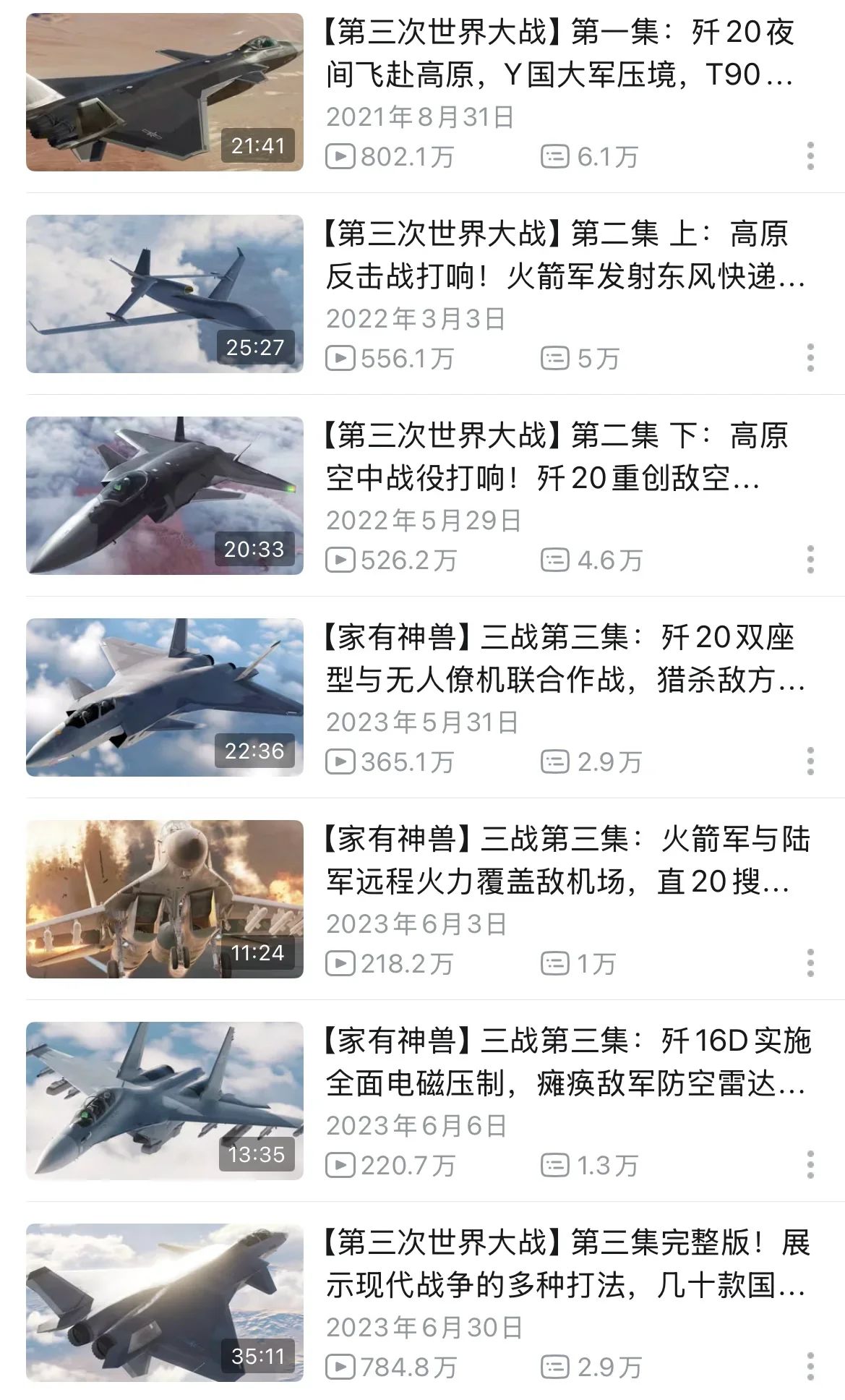Play the 火箭军与陆军远程火力覆盖敌机场 video
This screenshot has width=845, height=1400.
[165, 900]
